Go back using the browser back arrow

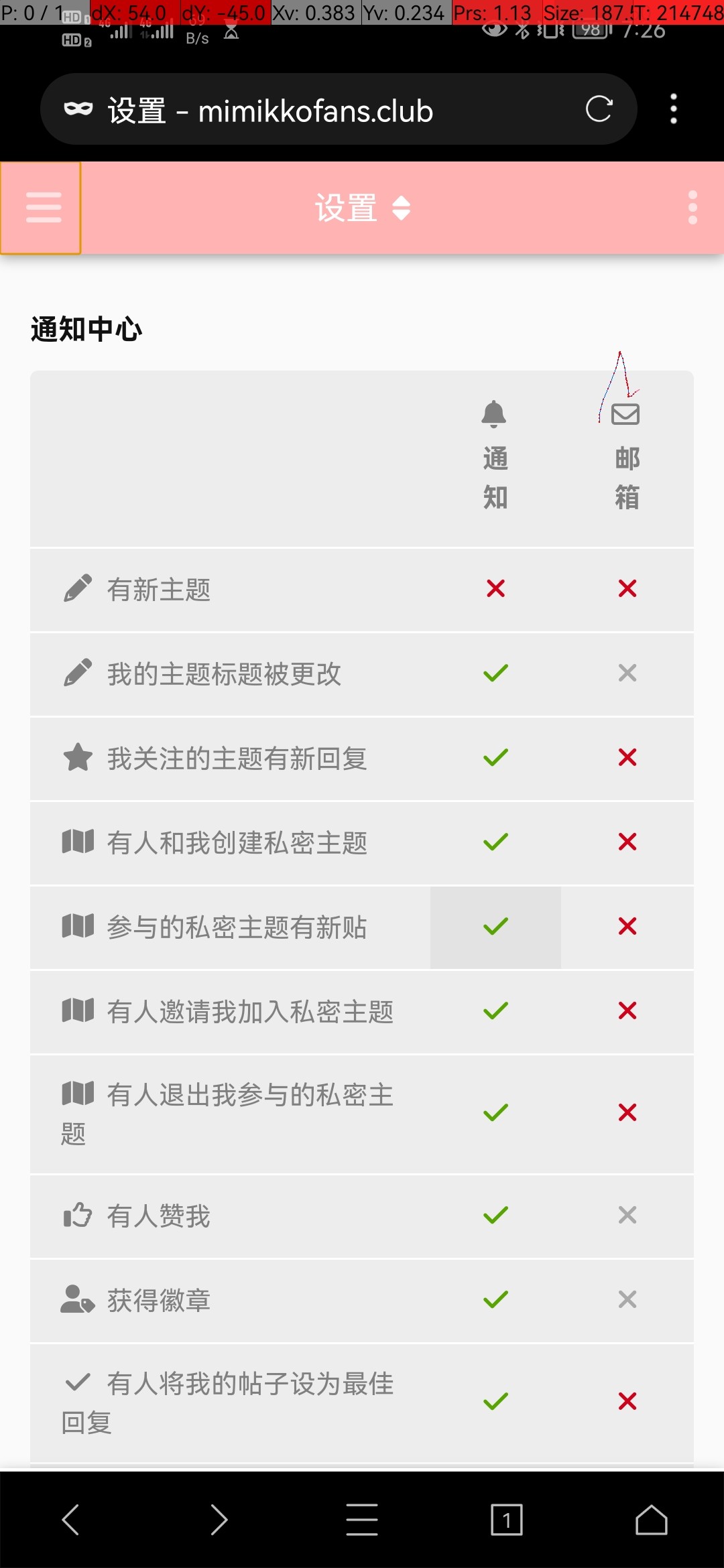pos(71,1519)
